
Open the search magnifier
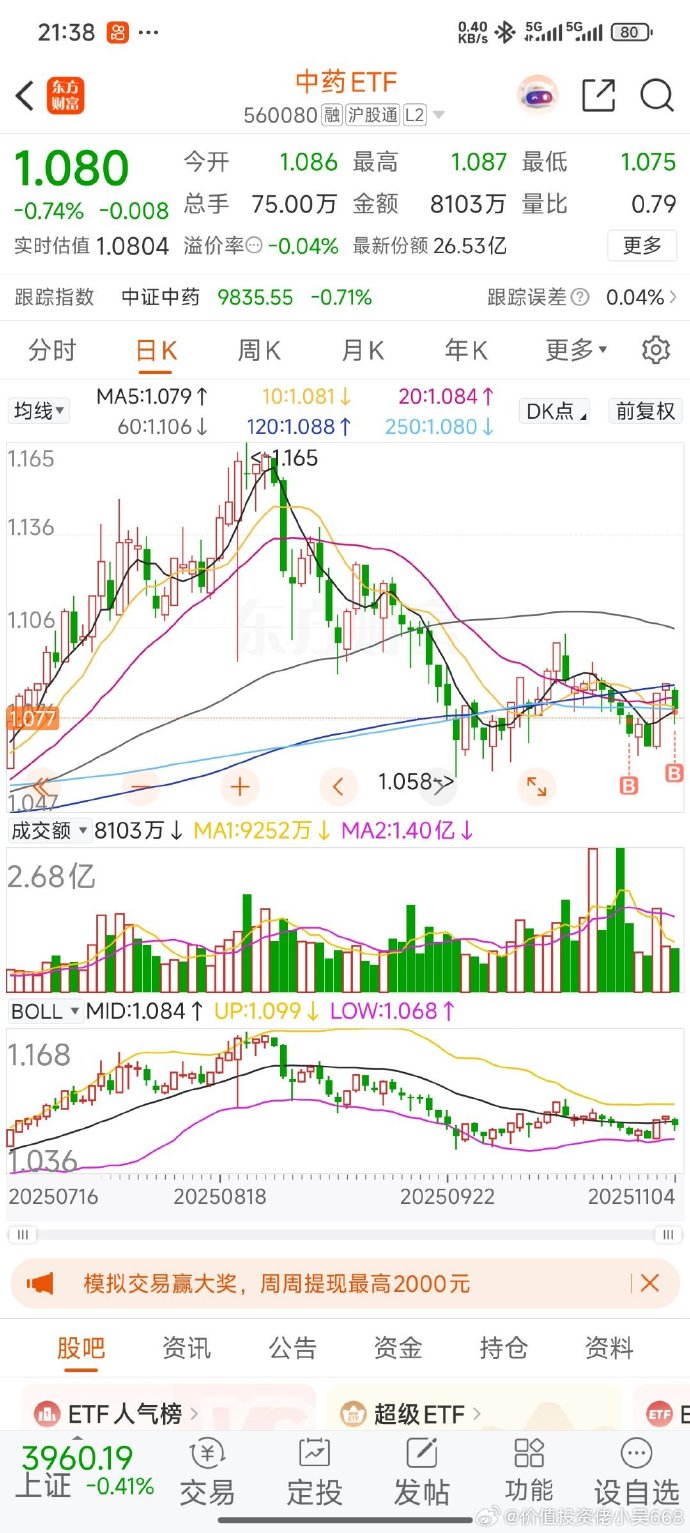point(657,96)
